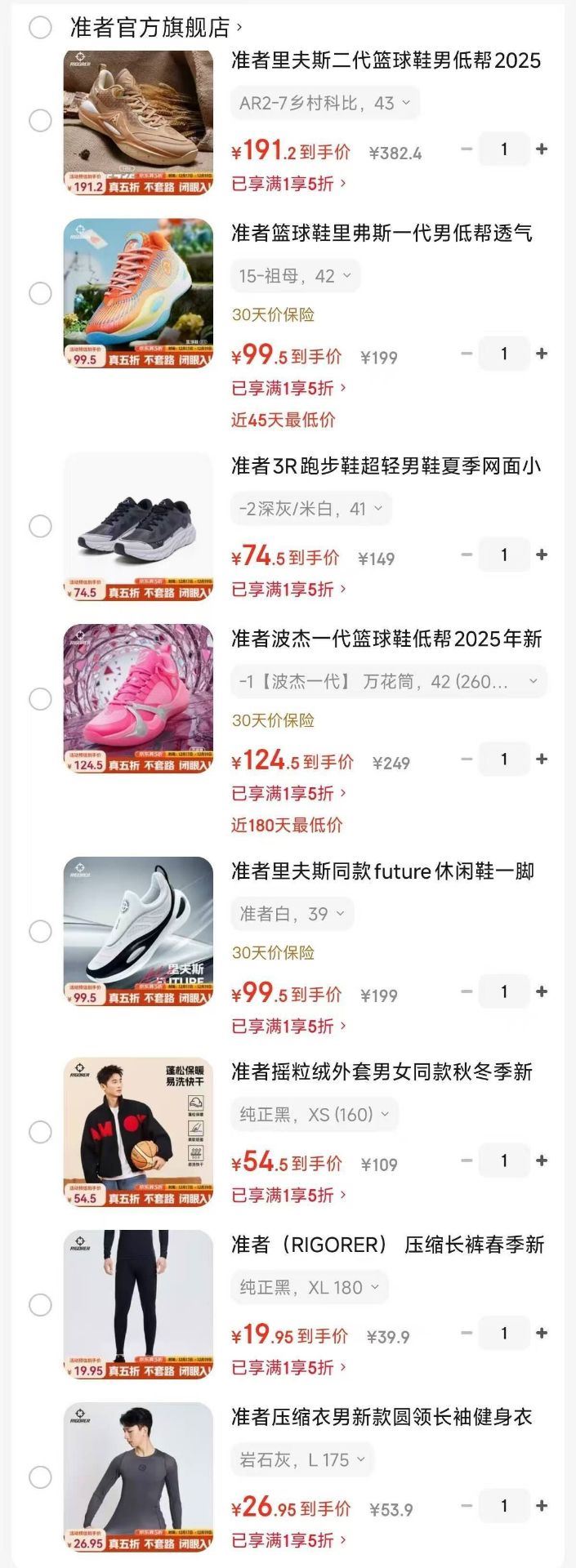Change the -2深灰/米白, 41 variant
The width and height of the screenshot is (576, 1568).
(x=310, y=509)
